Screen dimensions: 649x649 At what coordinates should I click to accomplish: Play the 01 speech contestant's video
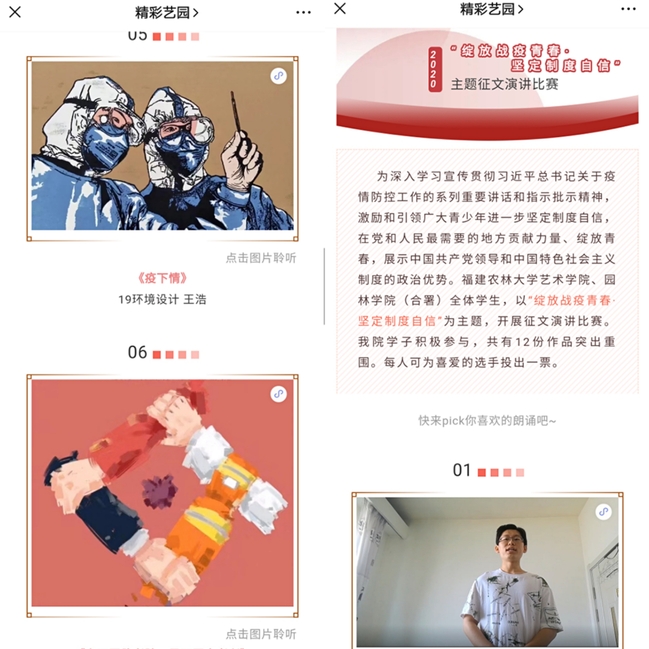click(485, 571)
